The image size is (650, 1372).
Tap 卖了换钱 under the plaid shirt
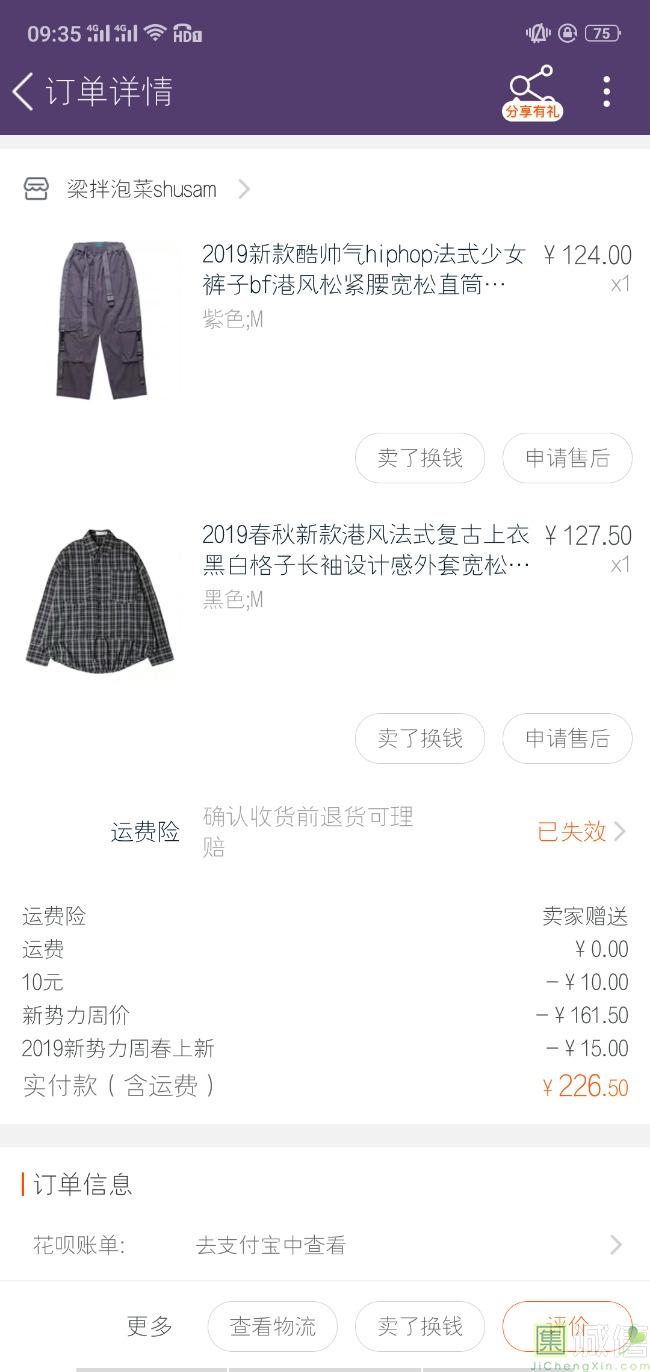(x=420, y=738)
